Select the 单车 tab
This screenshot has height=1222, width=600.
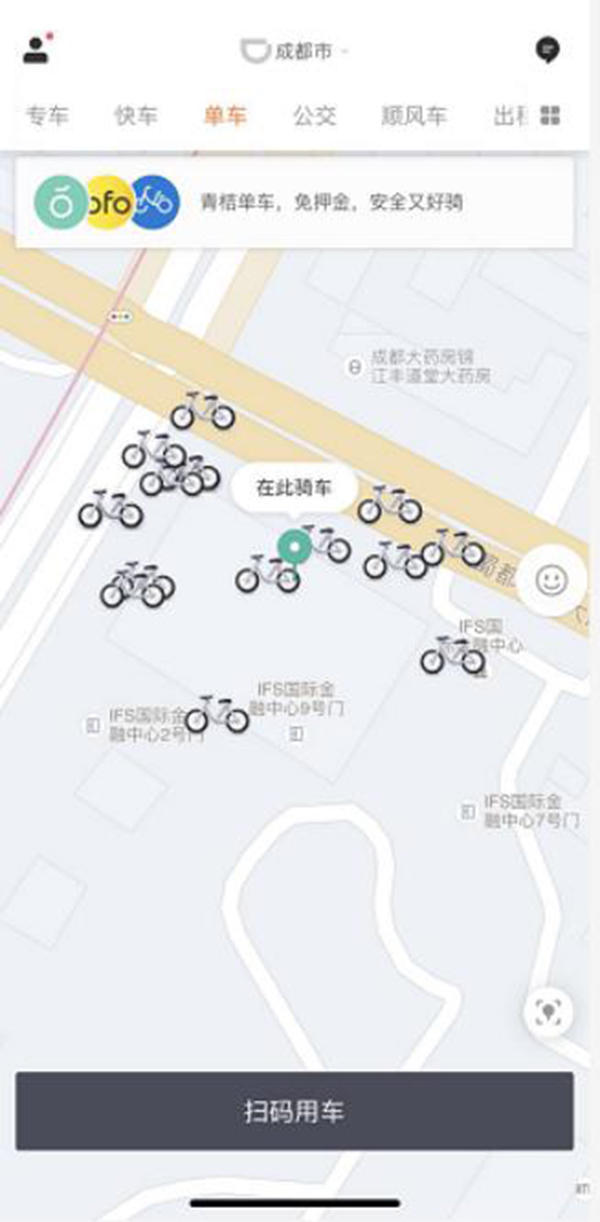(224, 115)
